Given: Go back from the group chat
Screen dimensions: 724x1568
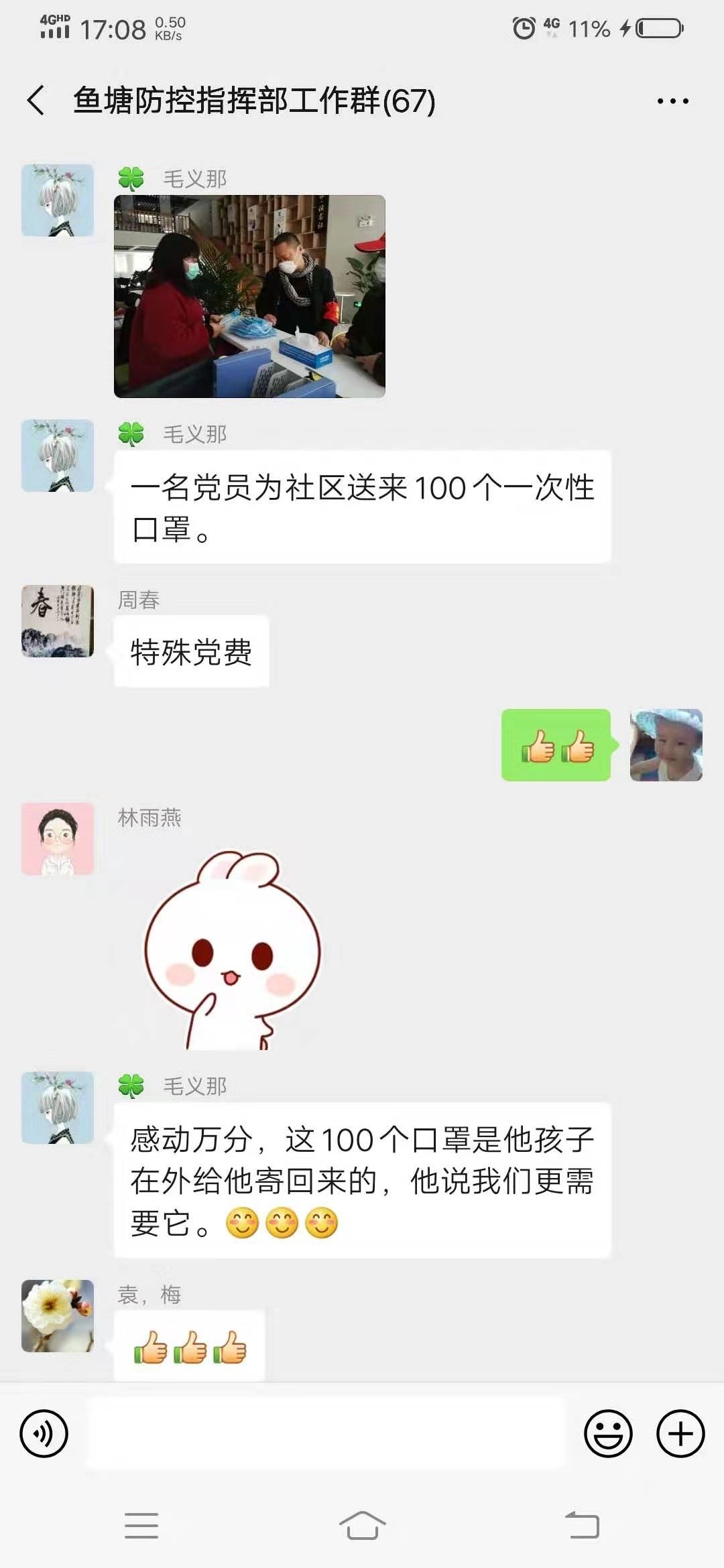Looking at the screenshot, I should (x=36, y=101).
